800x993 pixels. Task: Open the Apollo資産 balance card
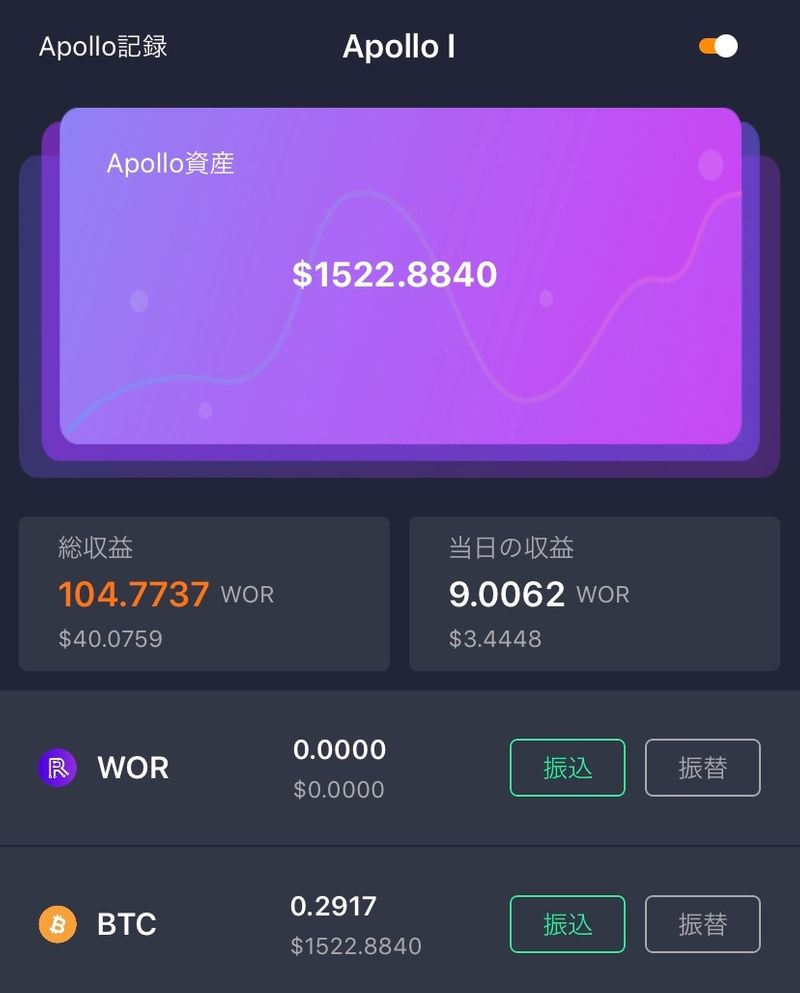(x=400, y=275)
